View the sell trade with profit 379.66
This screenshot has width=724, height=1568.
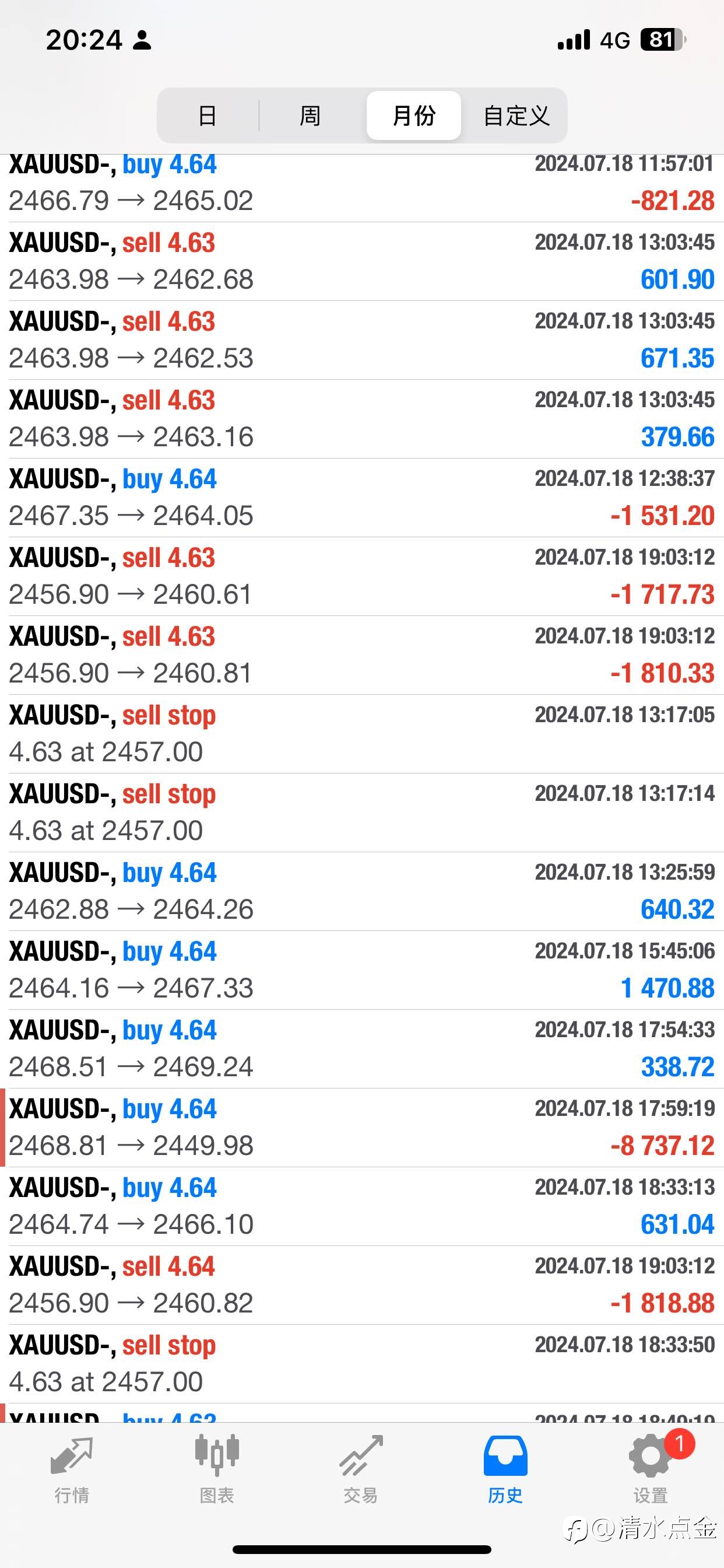click(x=362, y=419)
